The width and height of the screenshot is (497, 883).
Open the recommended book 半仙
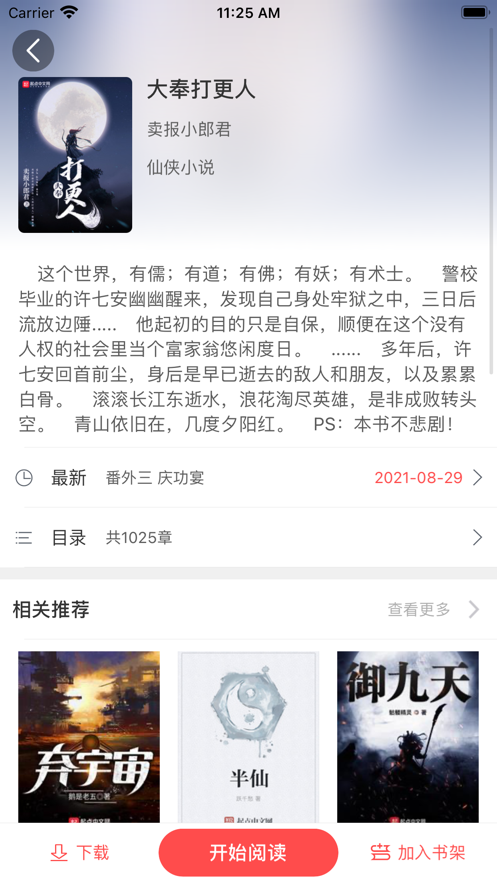coord(248,737)
